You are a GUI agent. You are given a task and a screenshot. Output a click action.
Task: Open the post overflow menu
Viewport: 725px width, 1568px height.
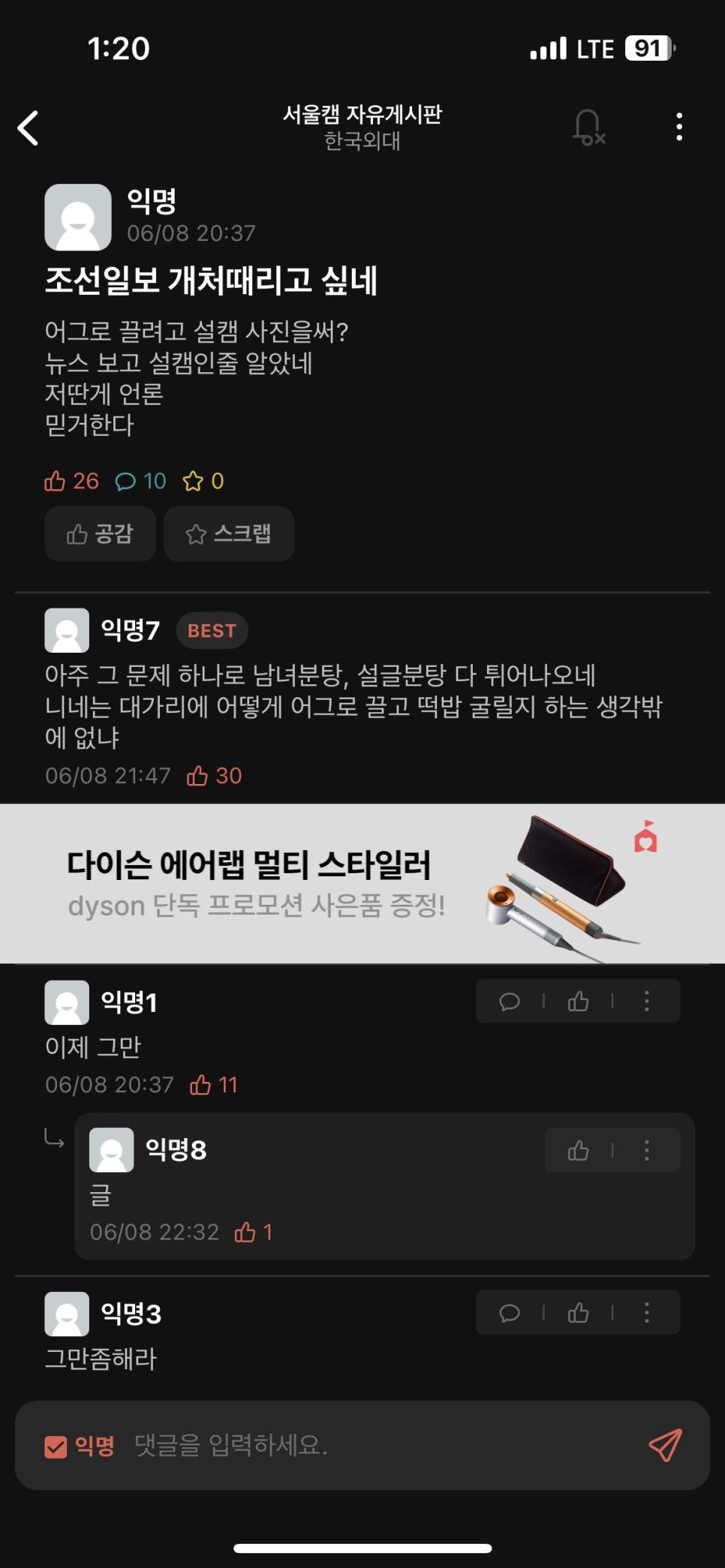(678, 127)
